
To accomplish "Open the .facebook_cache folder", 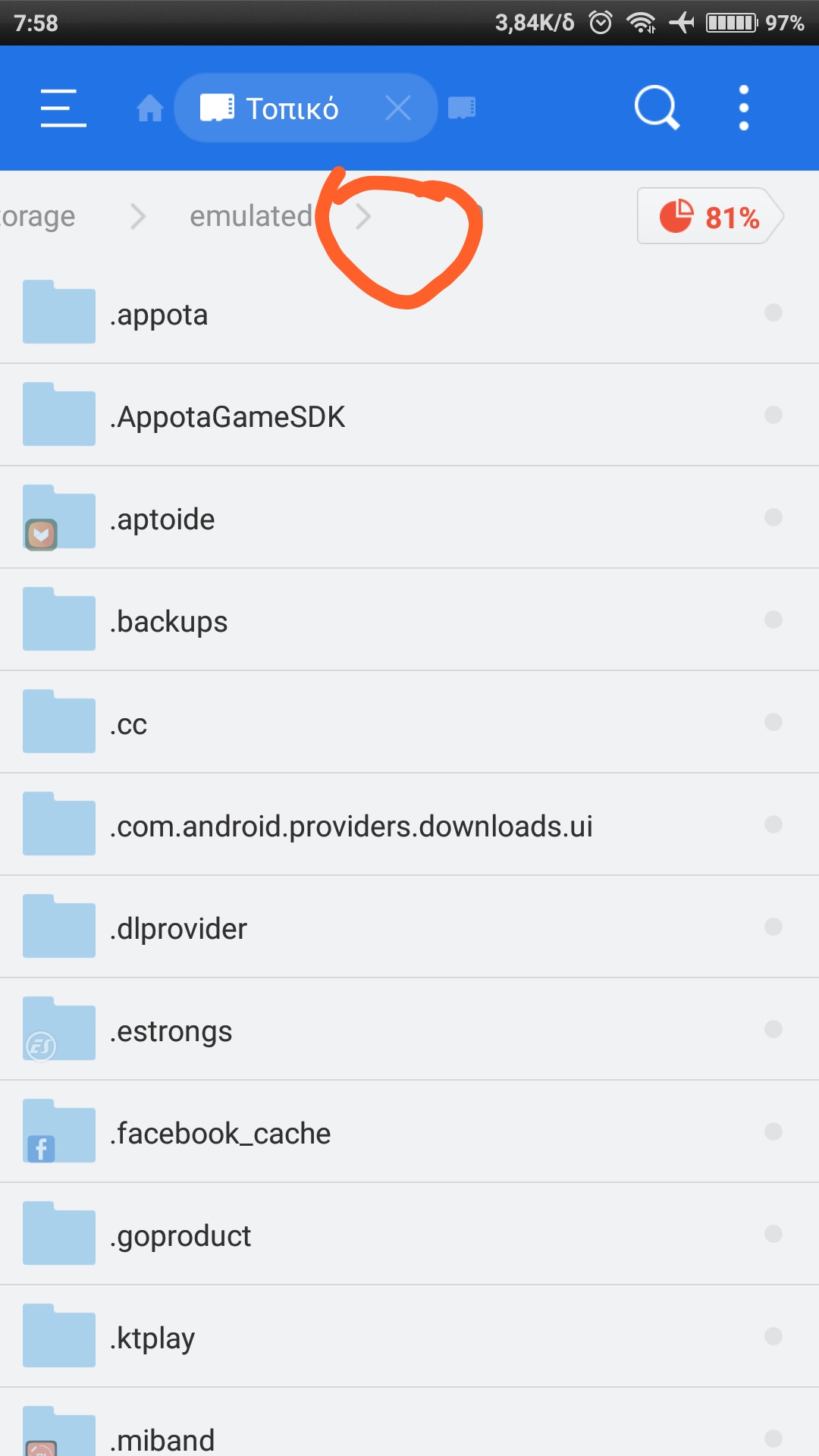I will 409,1132.
